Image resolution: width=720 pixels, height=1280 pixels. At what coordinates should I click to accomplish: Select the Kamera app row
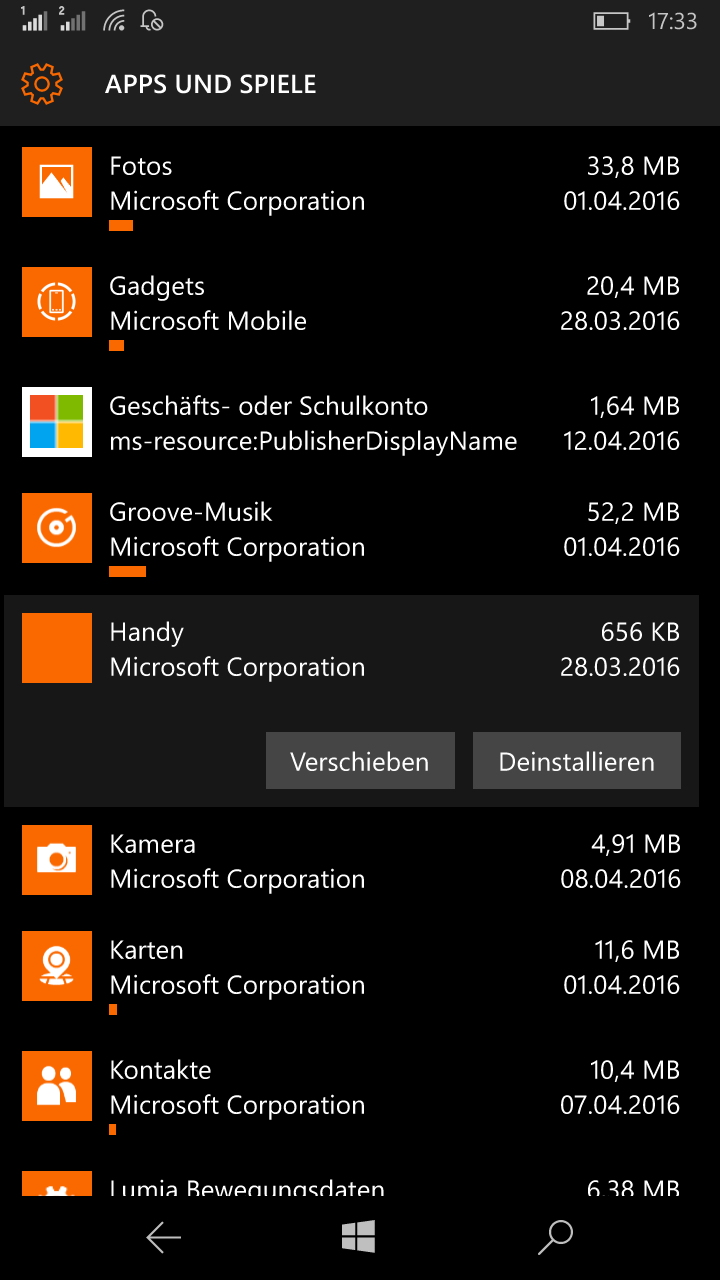[x=360, y=860]
